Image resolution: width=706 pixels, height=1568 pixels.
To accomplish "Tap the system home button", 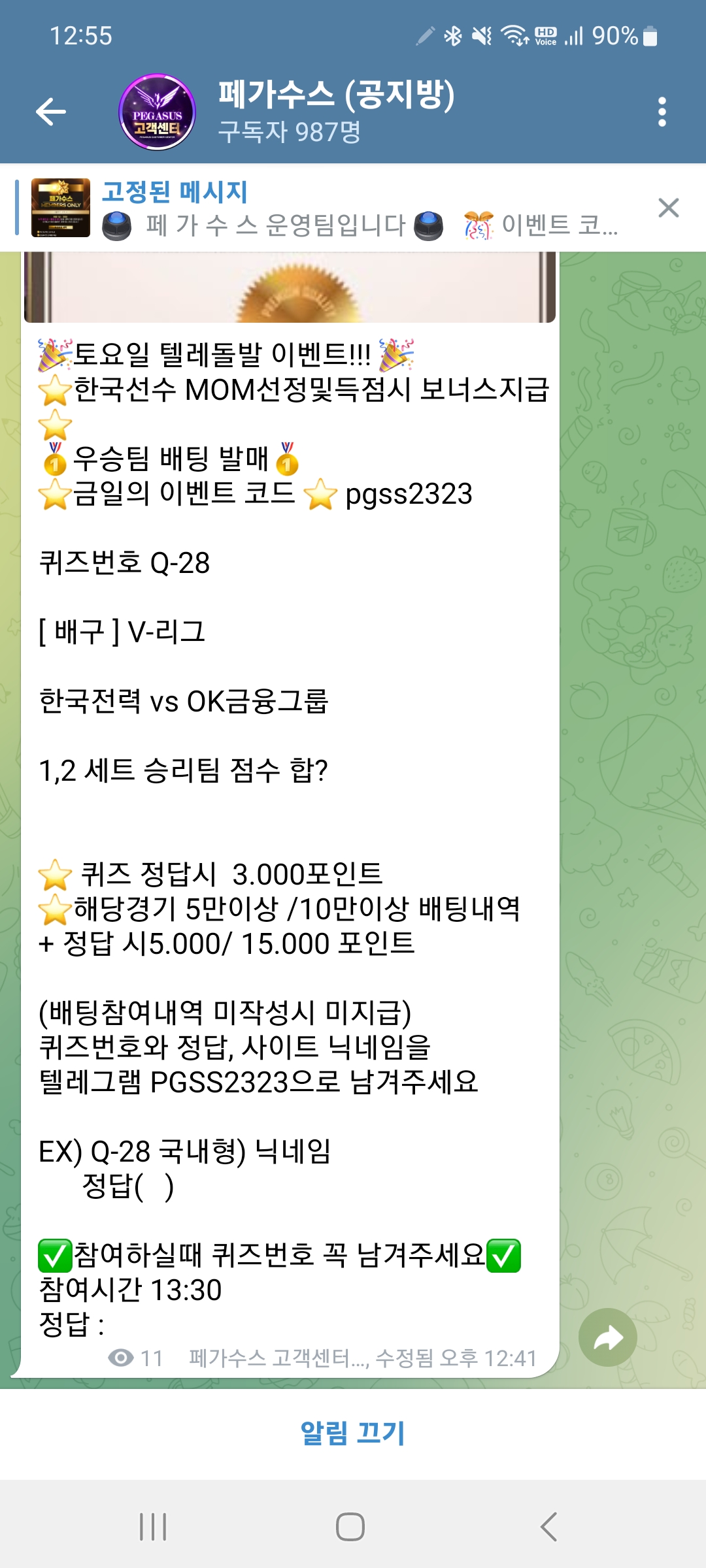I will click(x=350, y=1527).
